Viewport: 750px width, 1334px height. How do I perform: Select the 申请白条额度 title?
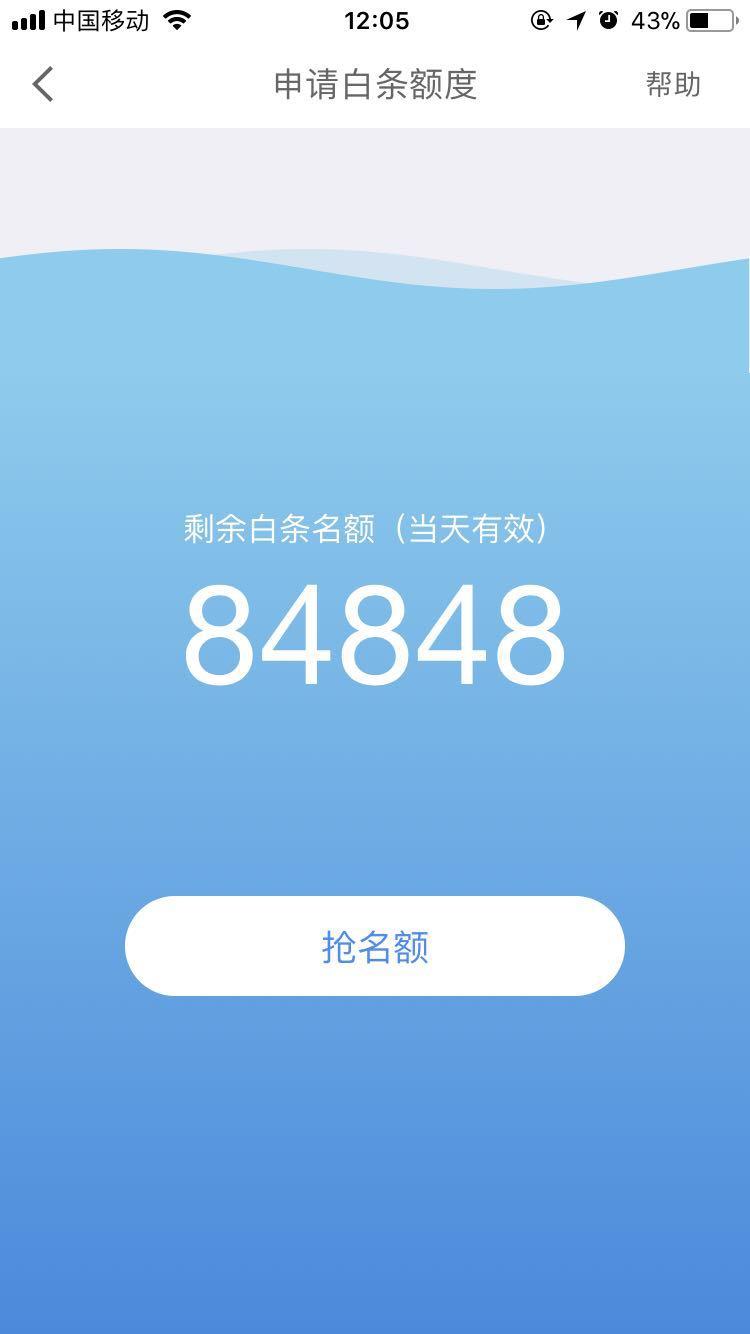click(374, 87)
